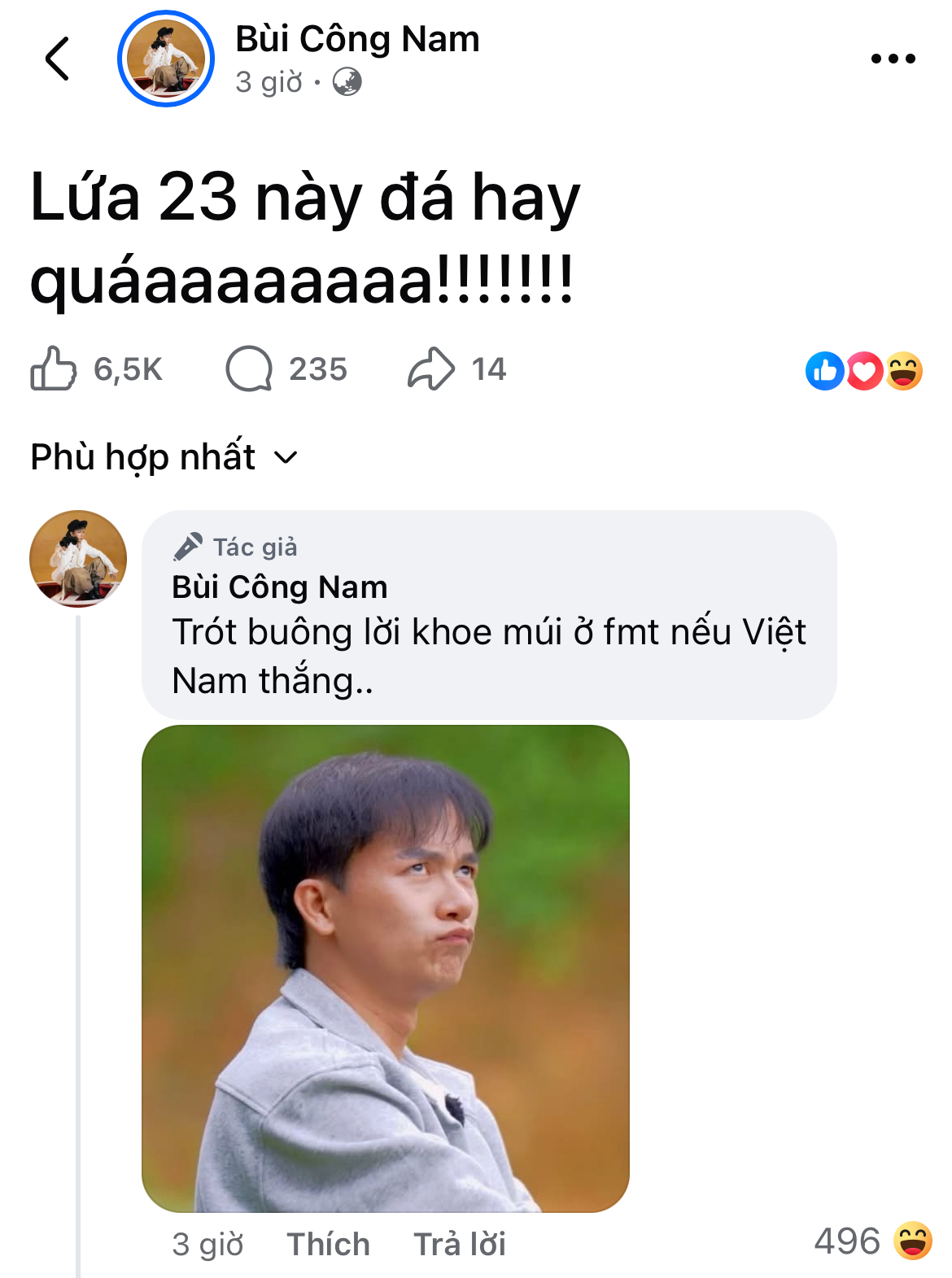952x1278 pixels.
Task: Open the pouting face photo in comment
Action: tap(386, 968)
